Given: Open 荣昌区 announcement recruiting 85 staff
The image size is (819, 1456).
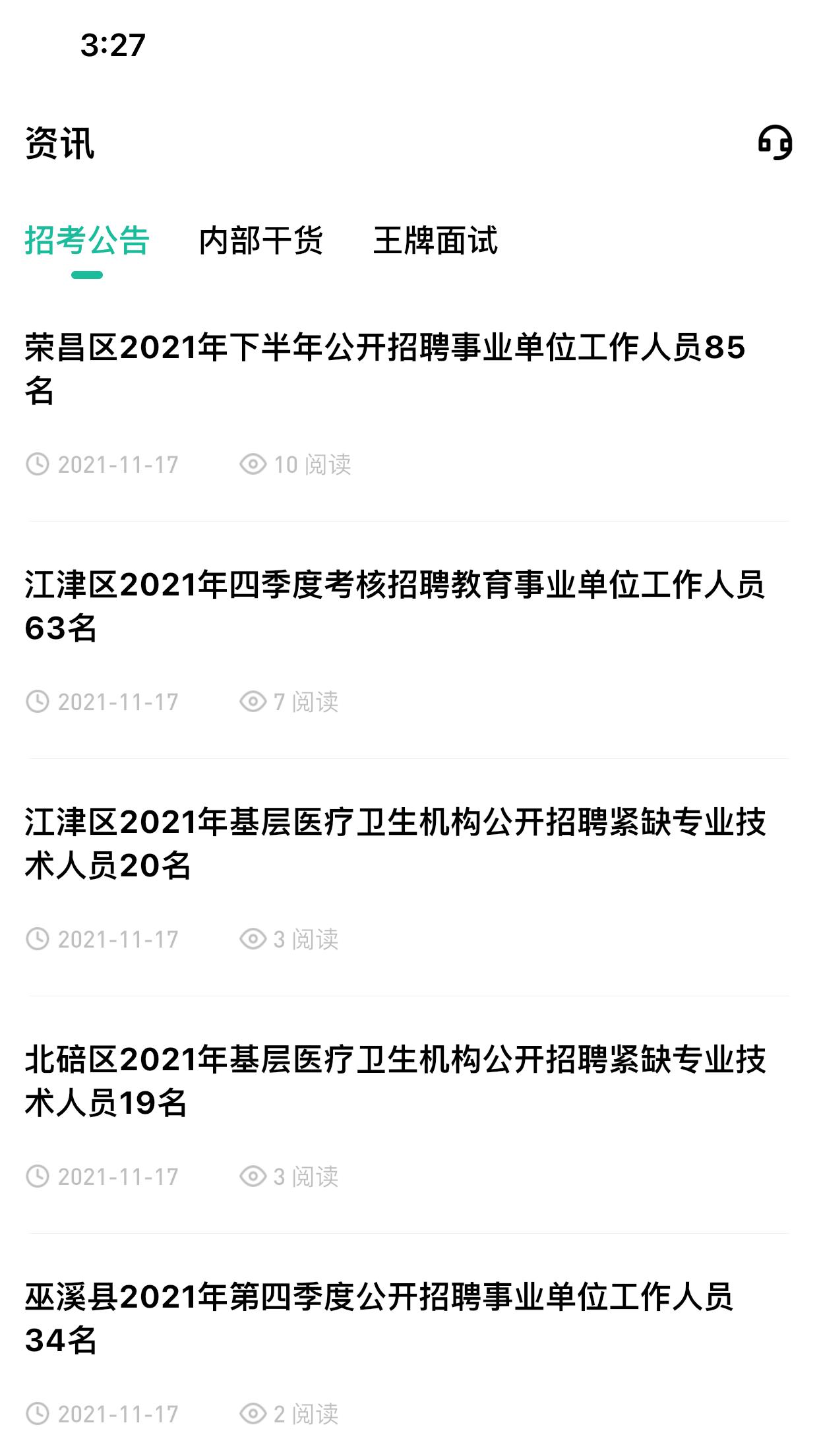Looking at the screenshot, I should (x=409, y=403).
